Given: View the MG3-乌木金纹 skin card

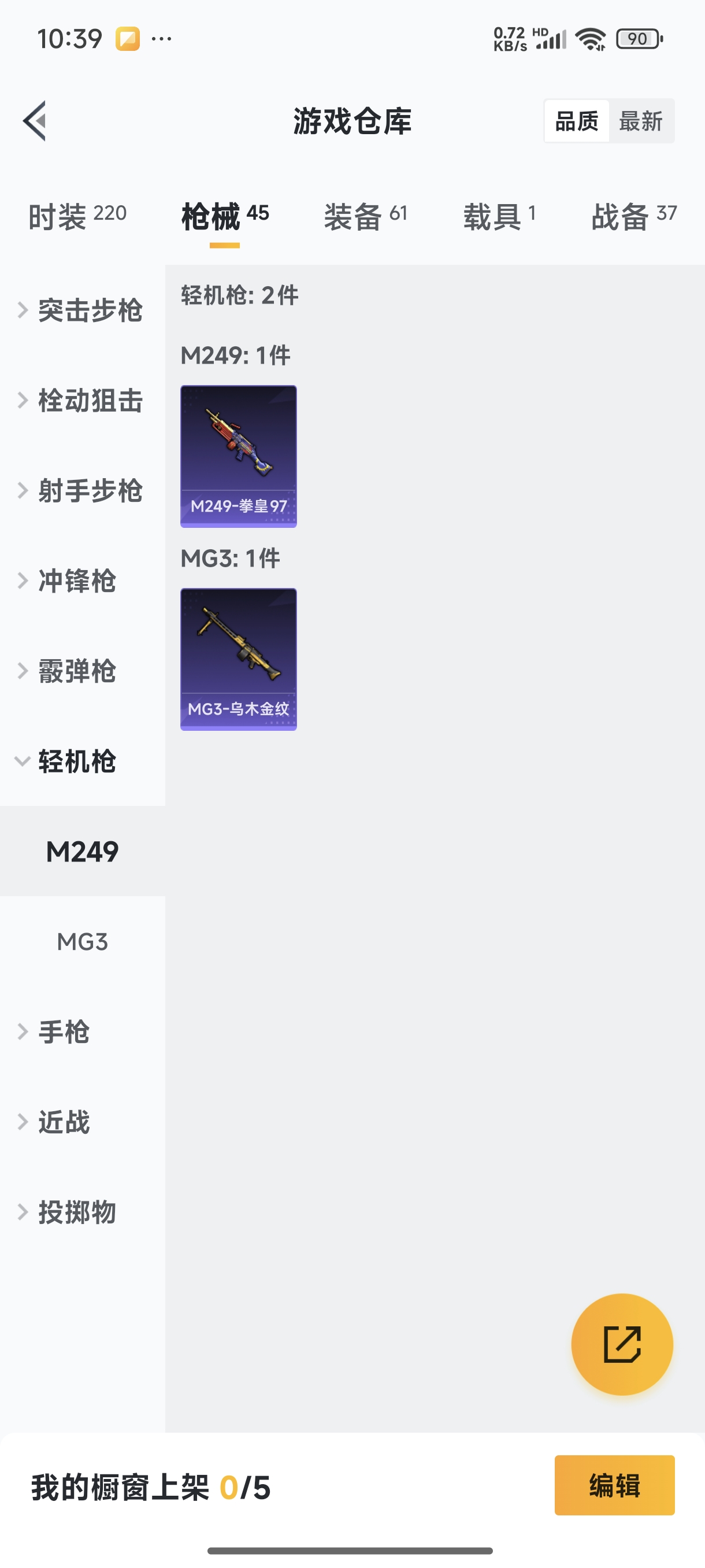Looking at the screenshot, I should tap(239, 659).
